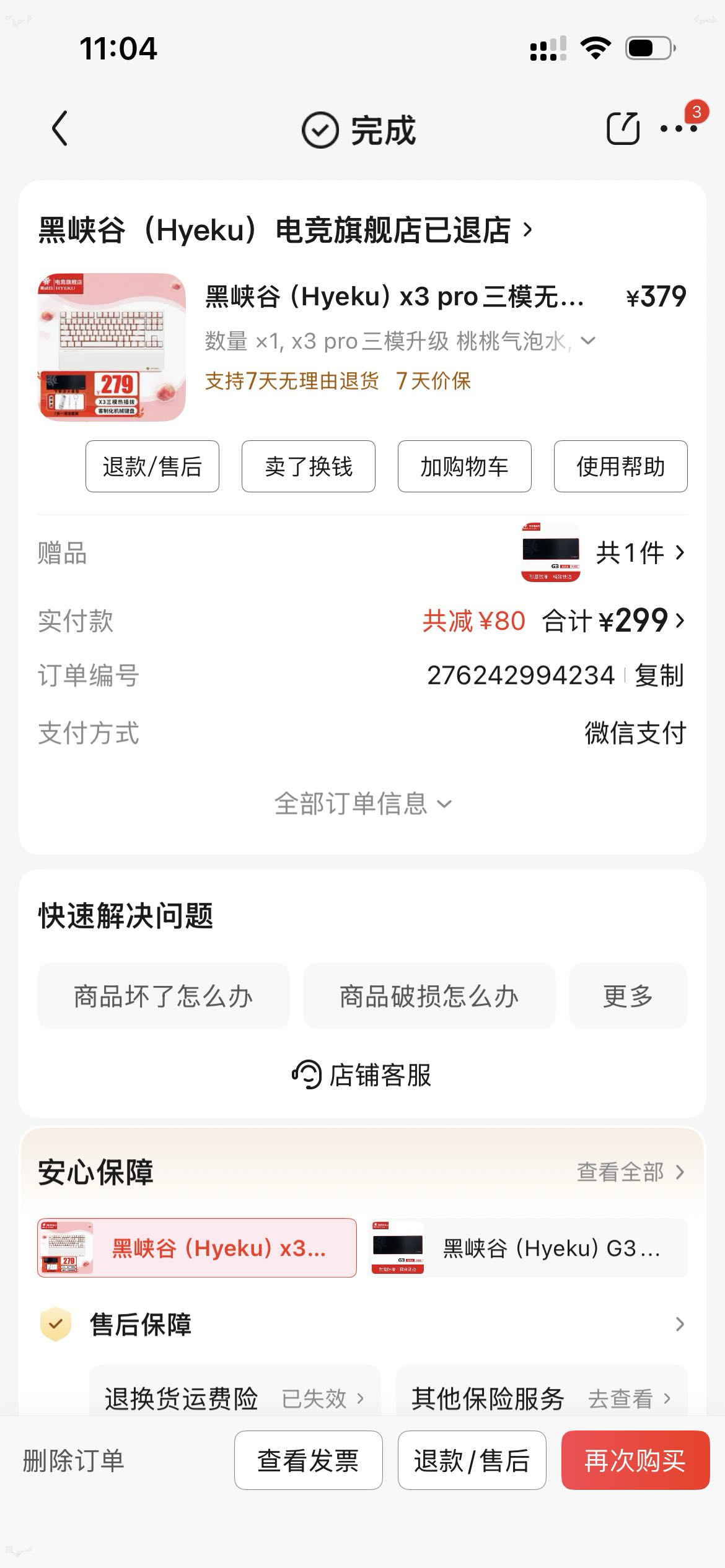Ask 商品坏了怎么办 quick question
The image size is (725, 1568).
tap(164, 996)
